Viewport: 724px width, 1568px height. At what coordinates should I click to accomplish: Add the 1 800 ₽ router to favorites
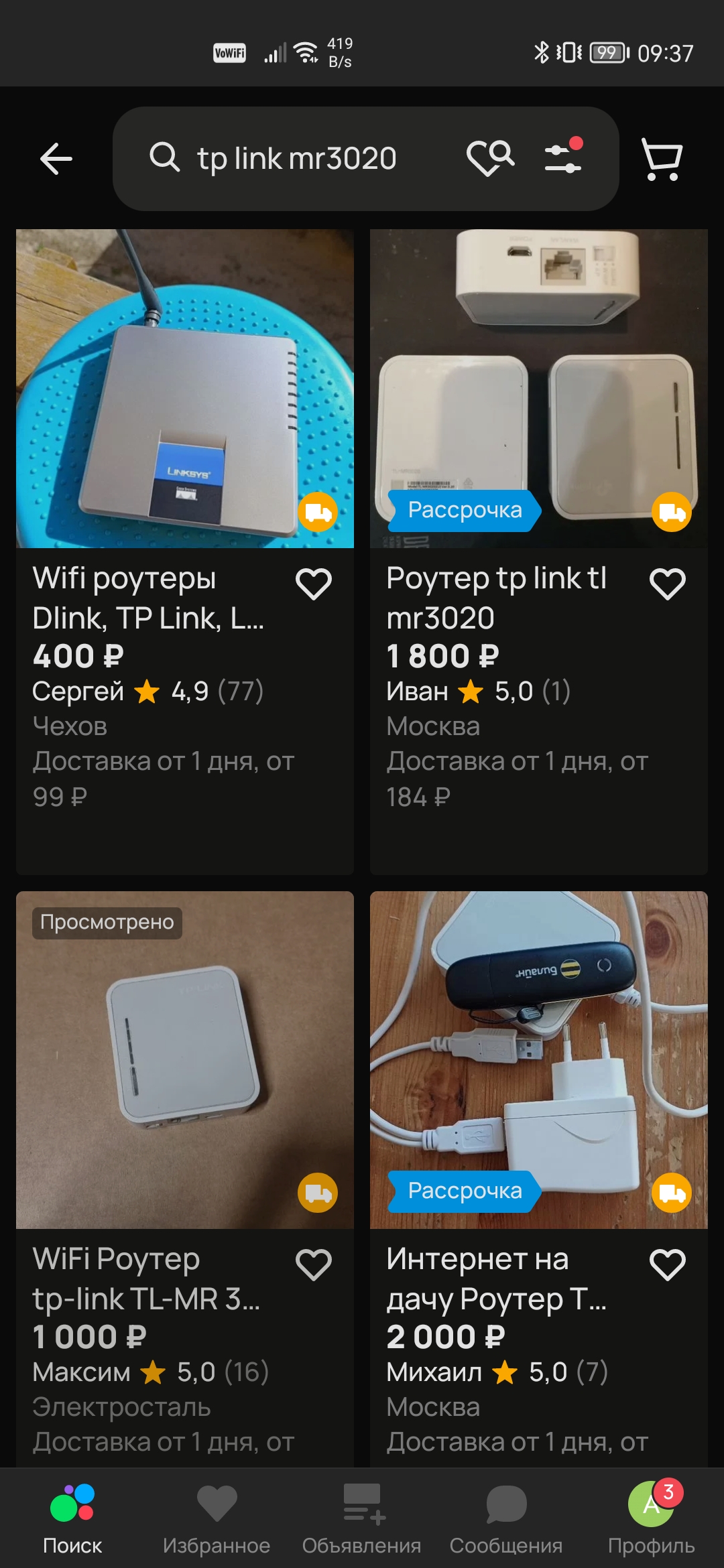click(667, 584)
